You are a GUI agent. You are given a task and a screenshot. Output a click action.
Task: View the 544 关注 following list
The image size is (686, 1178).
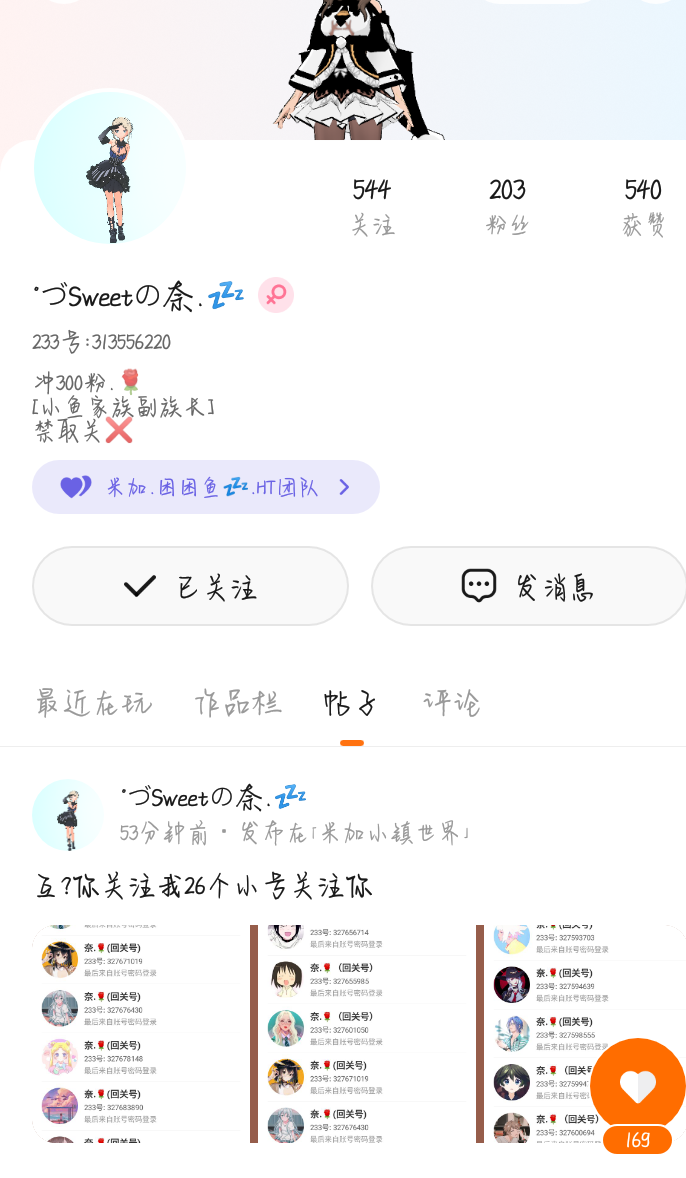[372, 206]
